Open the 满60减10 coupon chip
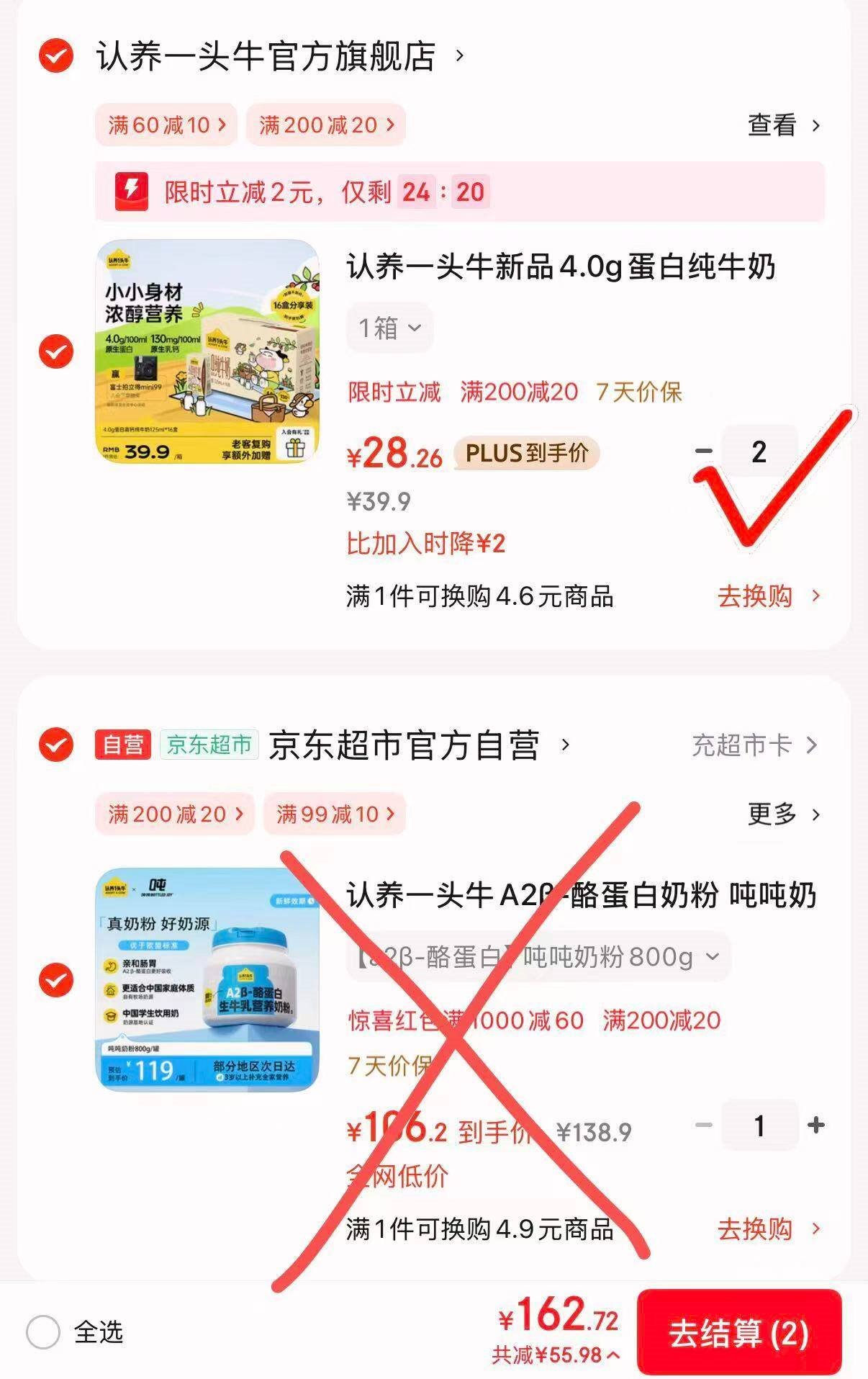The width and height of the screenshot is (868, 1379). coord(166,125)
